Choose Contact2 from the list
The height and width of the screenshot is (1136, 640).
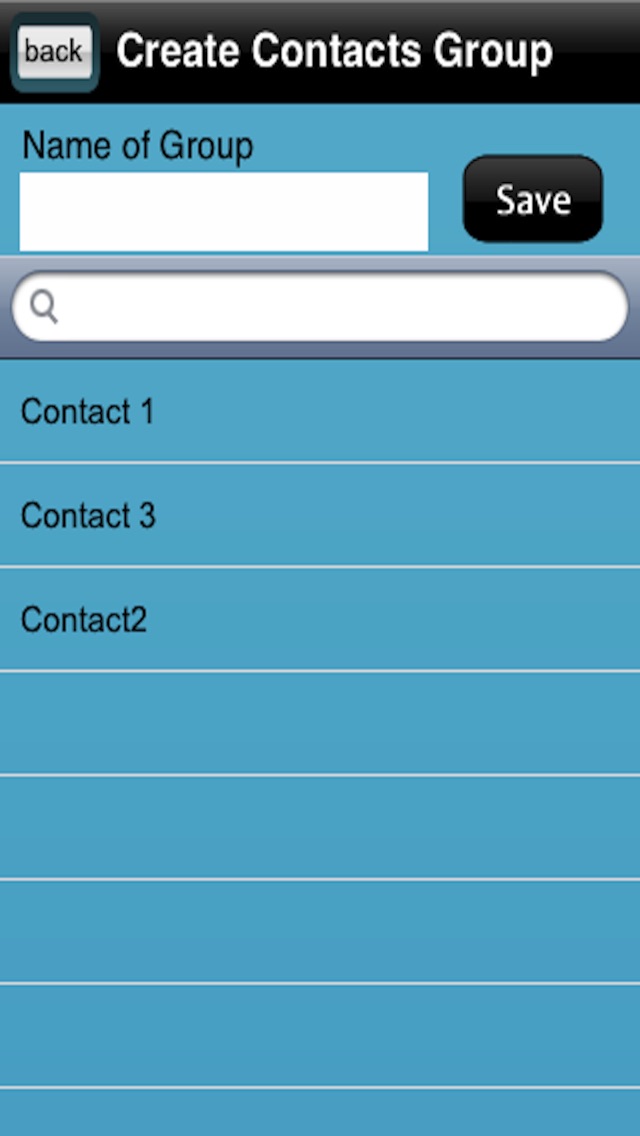pyautogui.click(x=320, y=619)
